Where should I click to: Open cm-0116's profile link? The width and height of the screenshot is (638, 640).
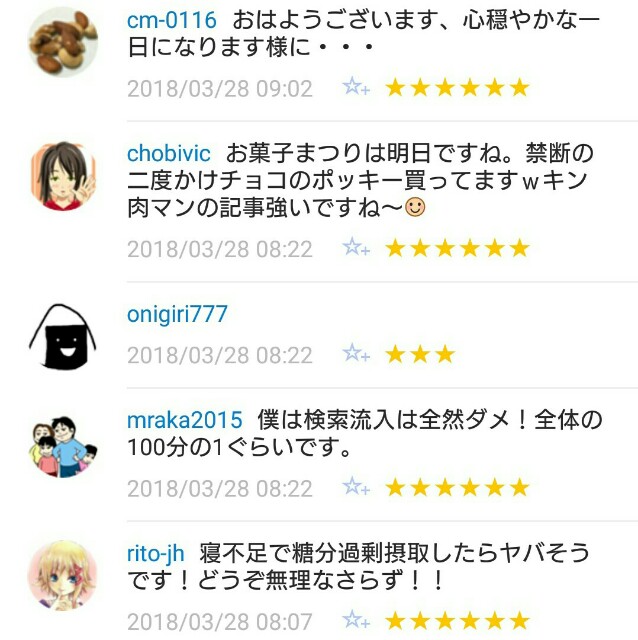pos(169,20)
